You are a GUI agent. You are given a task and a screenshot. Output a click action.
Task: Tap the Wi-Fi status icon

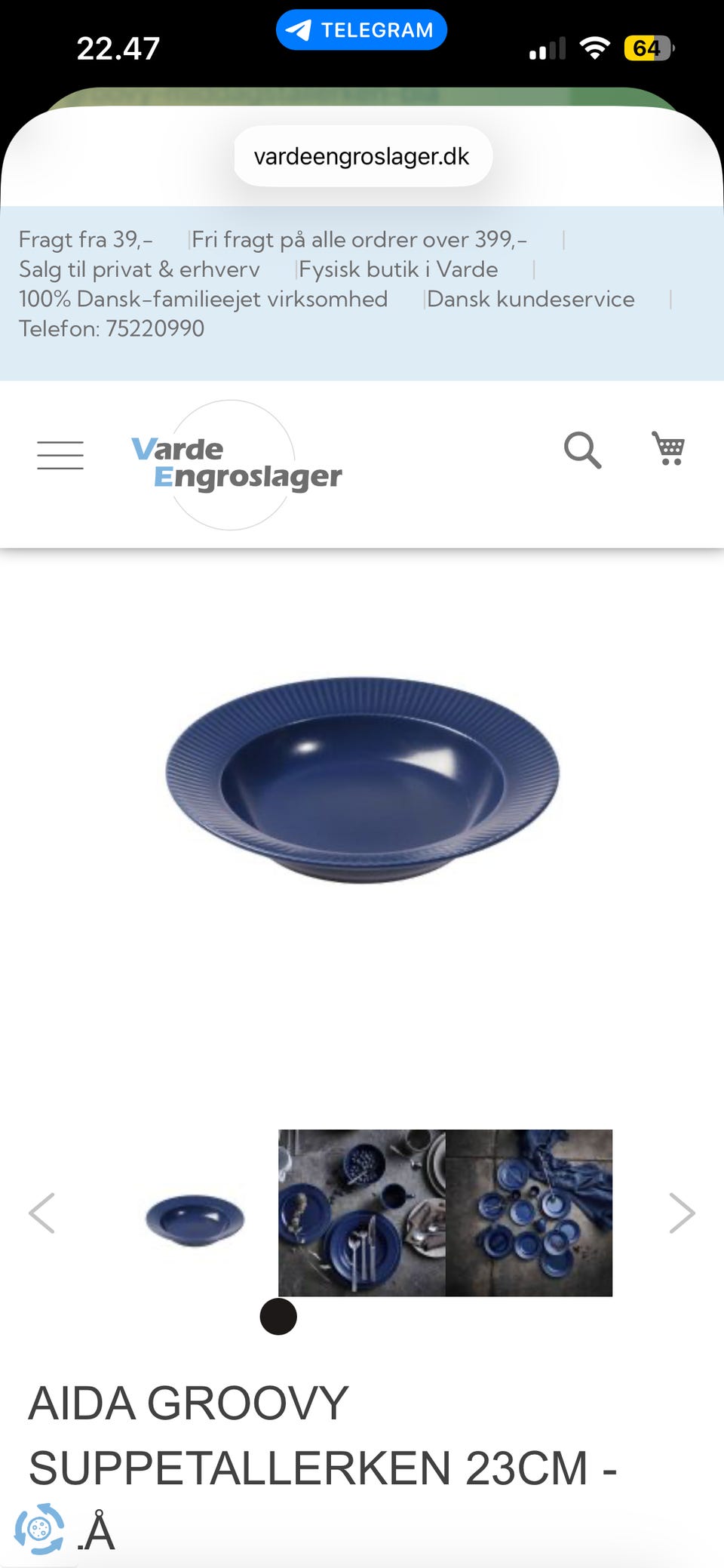595,47
